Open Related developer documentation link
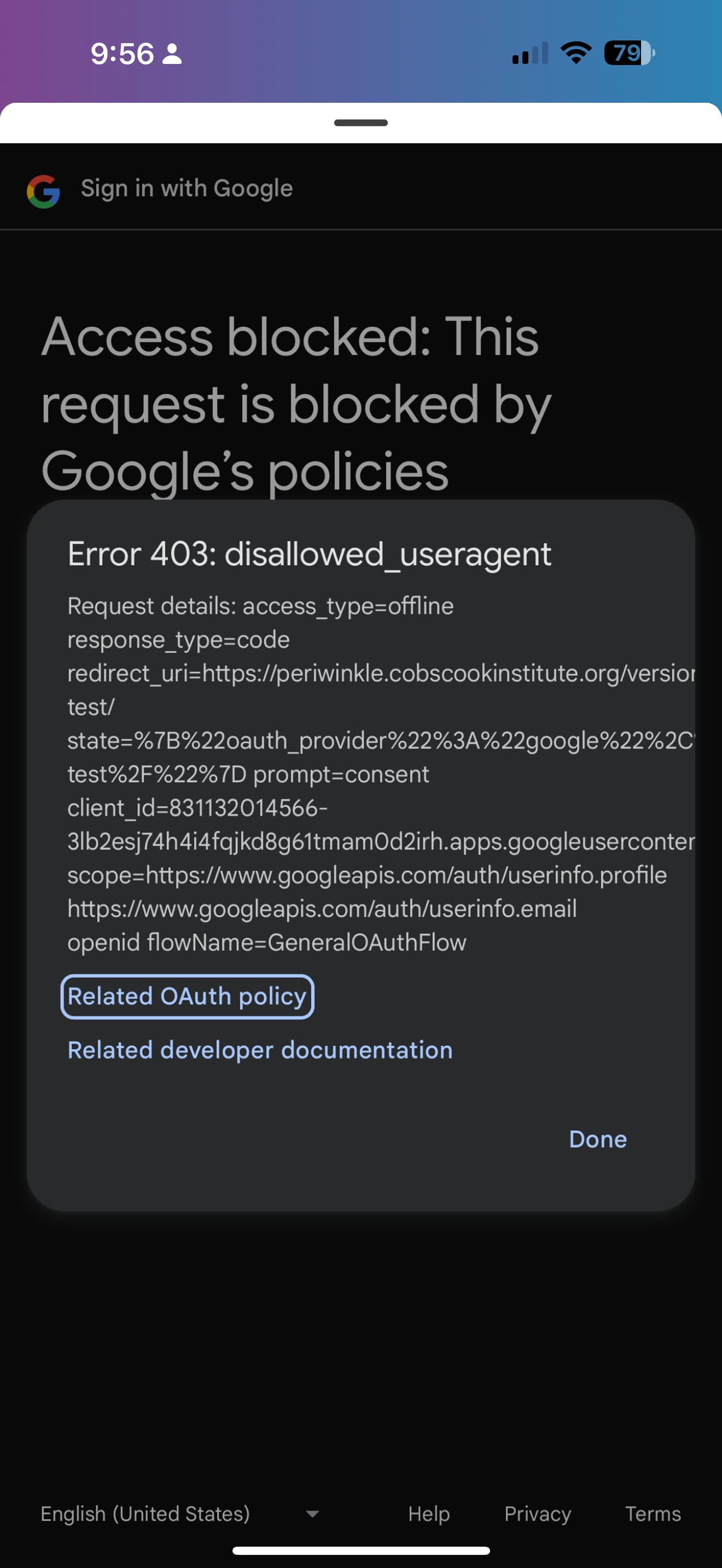 260,1050
